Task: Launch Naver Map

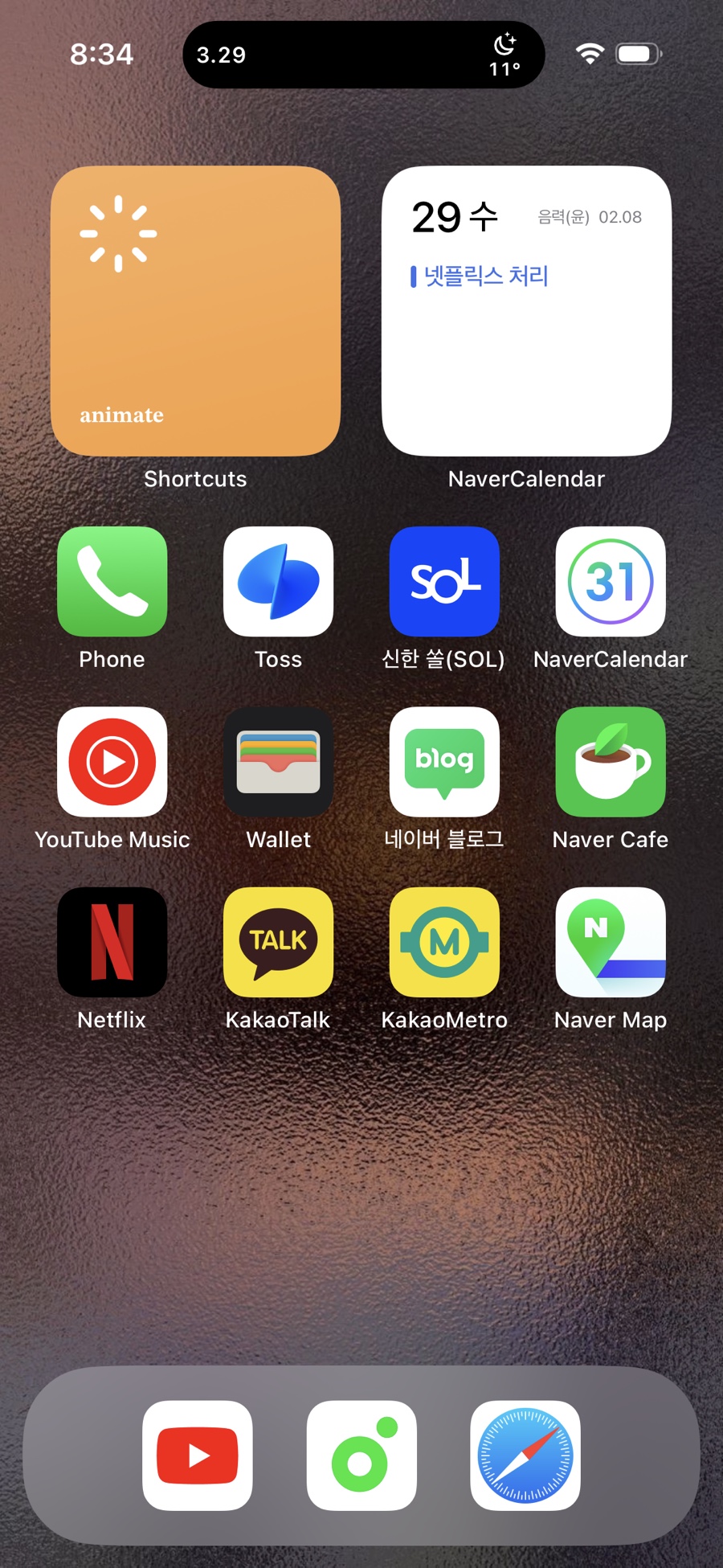Action: (611, 942)
